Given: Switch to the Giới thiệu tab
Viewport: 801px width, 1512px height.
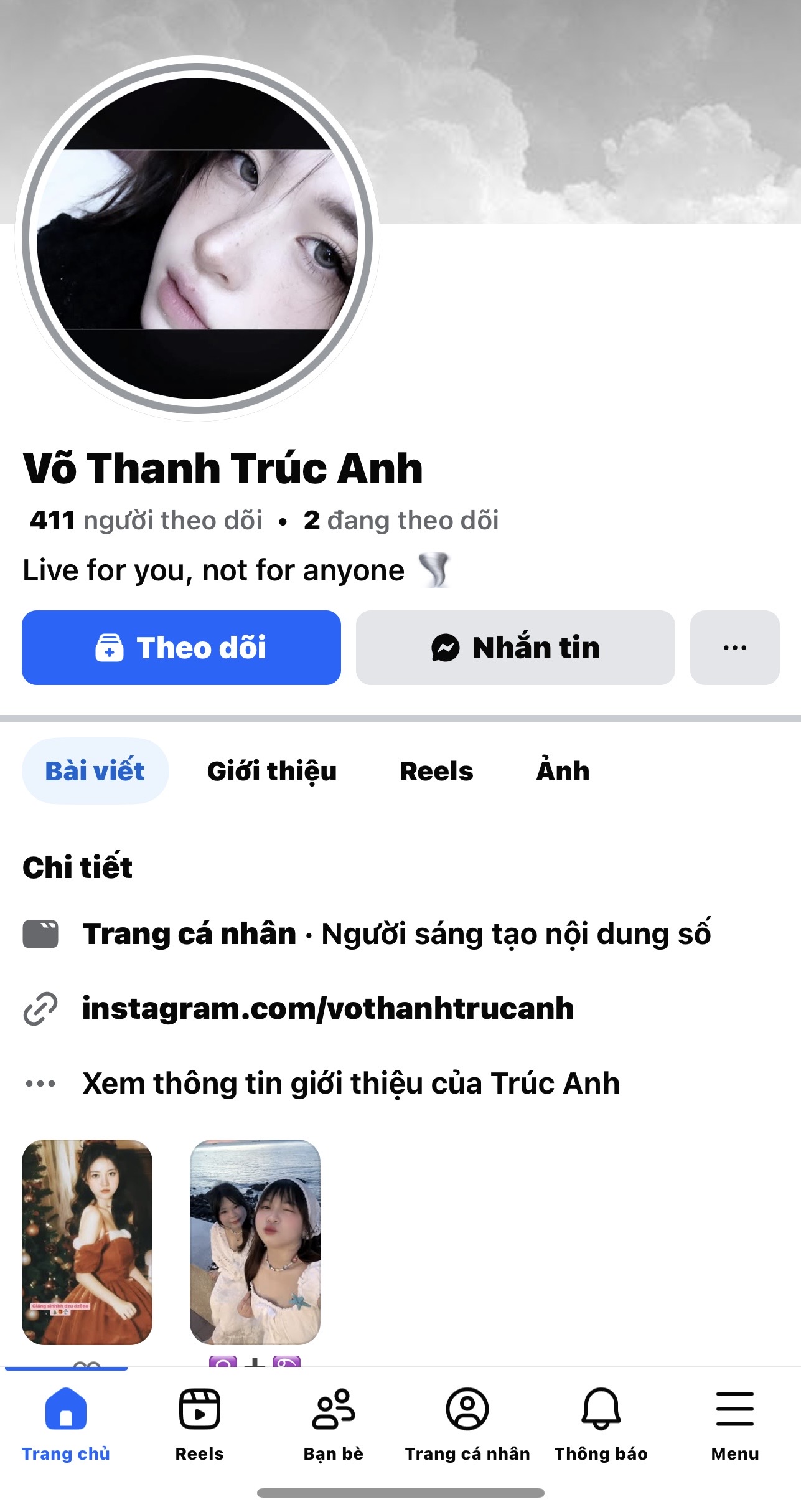Looking at the screenshot, I should coord(272,771).
